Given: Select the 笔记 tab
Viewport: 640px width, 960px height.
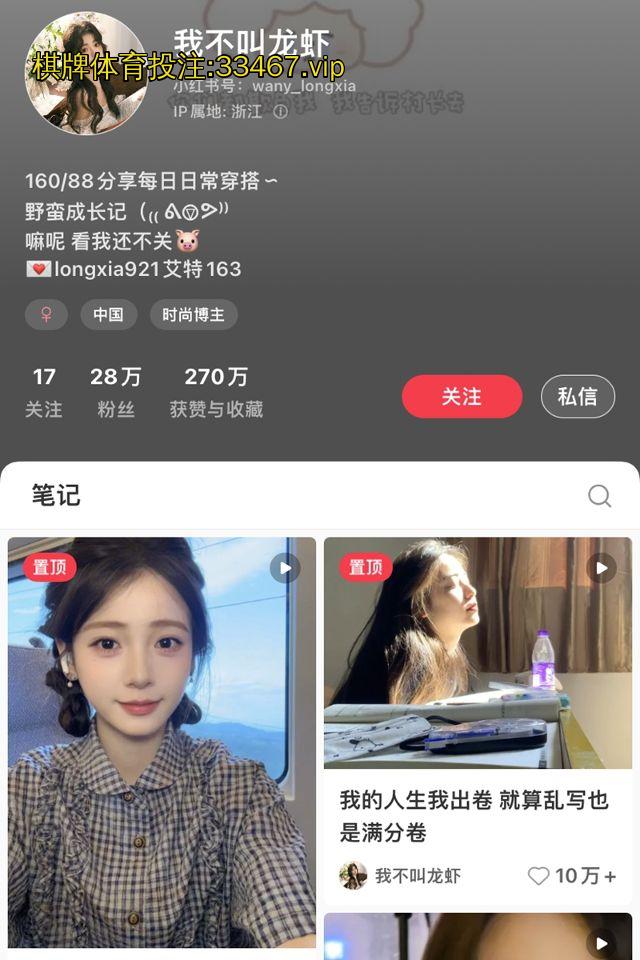Looking at the screenshot, I should tap(56, 495).
